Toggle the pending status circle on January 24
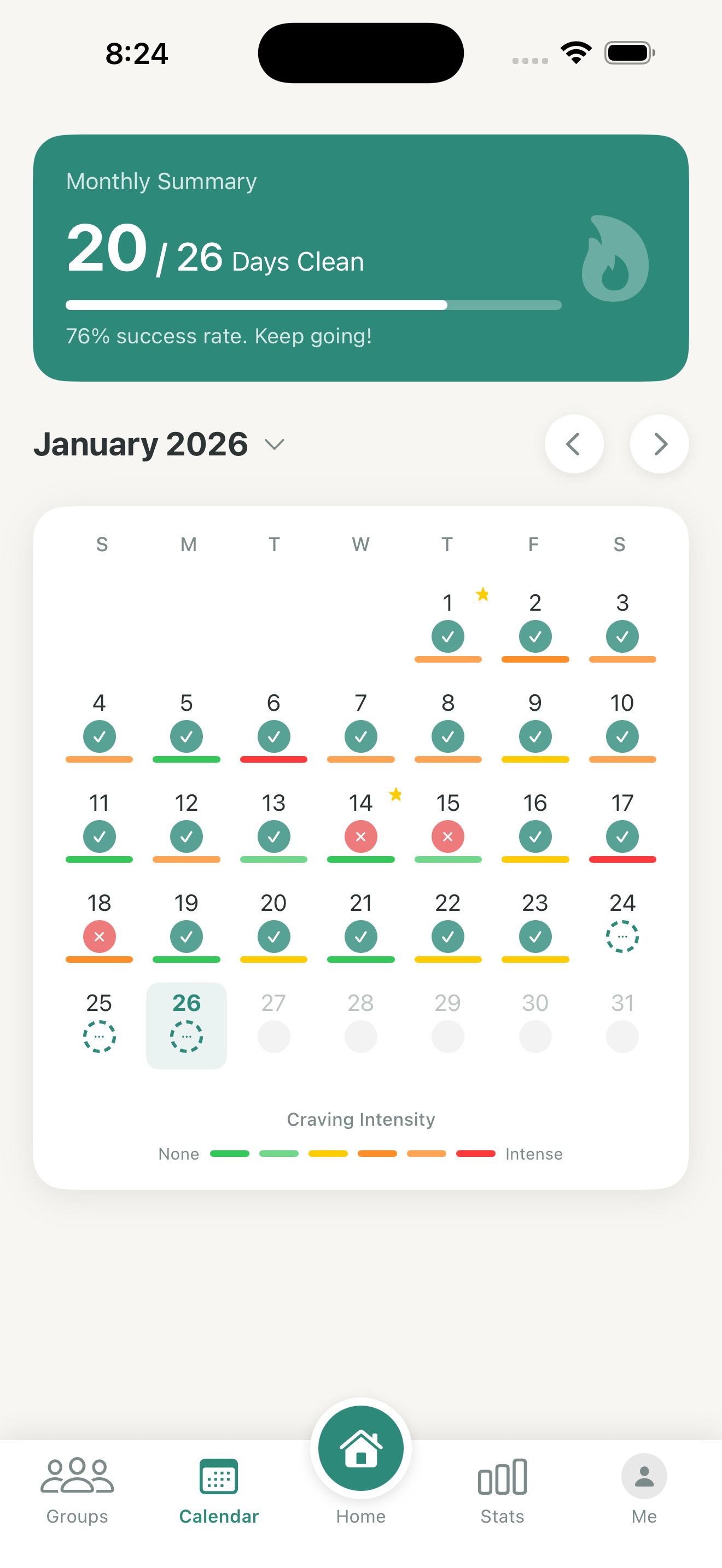This screenshot has height=1568, width=722. coord(621,936)
